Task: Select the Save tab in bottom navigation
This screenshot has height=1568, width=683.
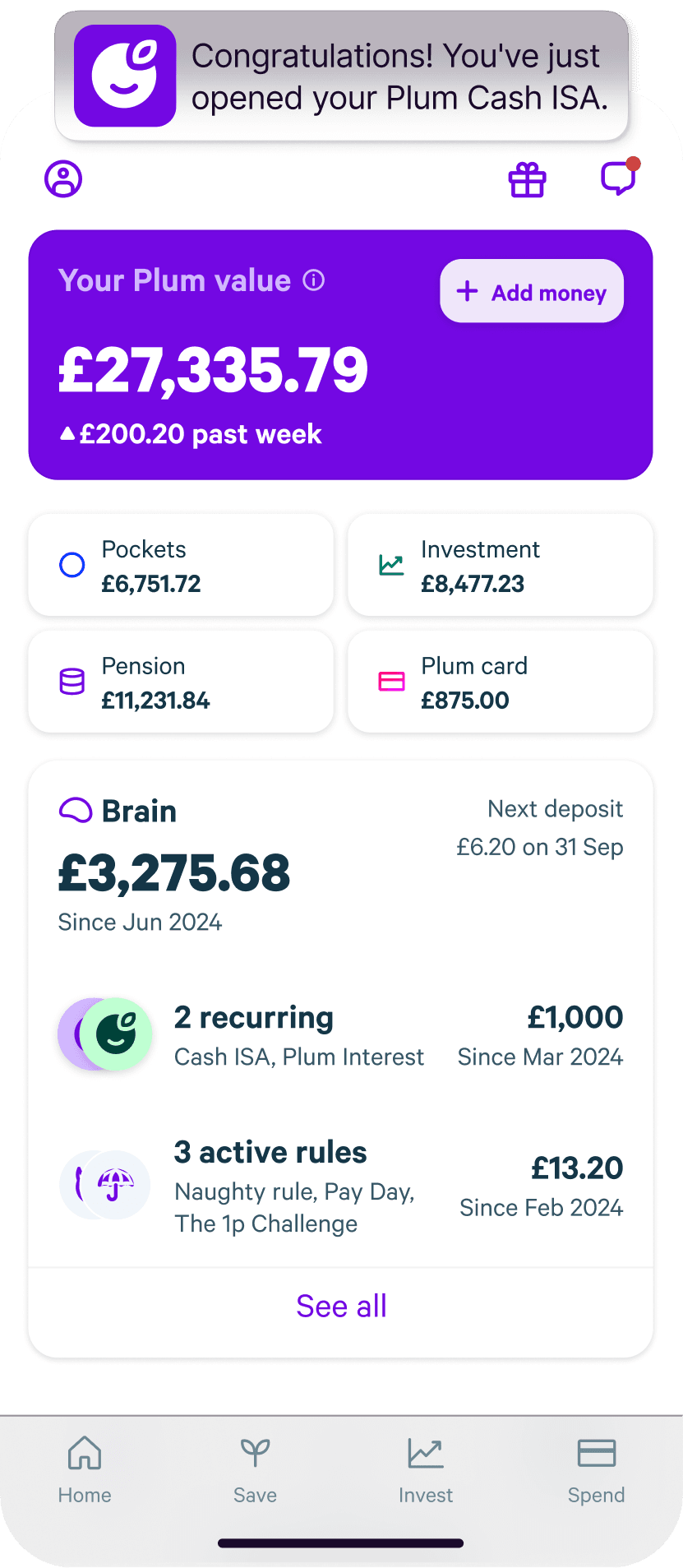Action: pos(255,1472)
